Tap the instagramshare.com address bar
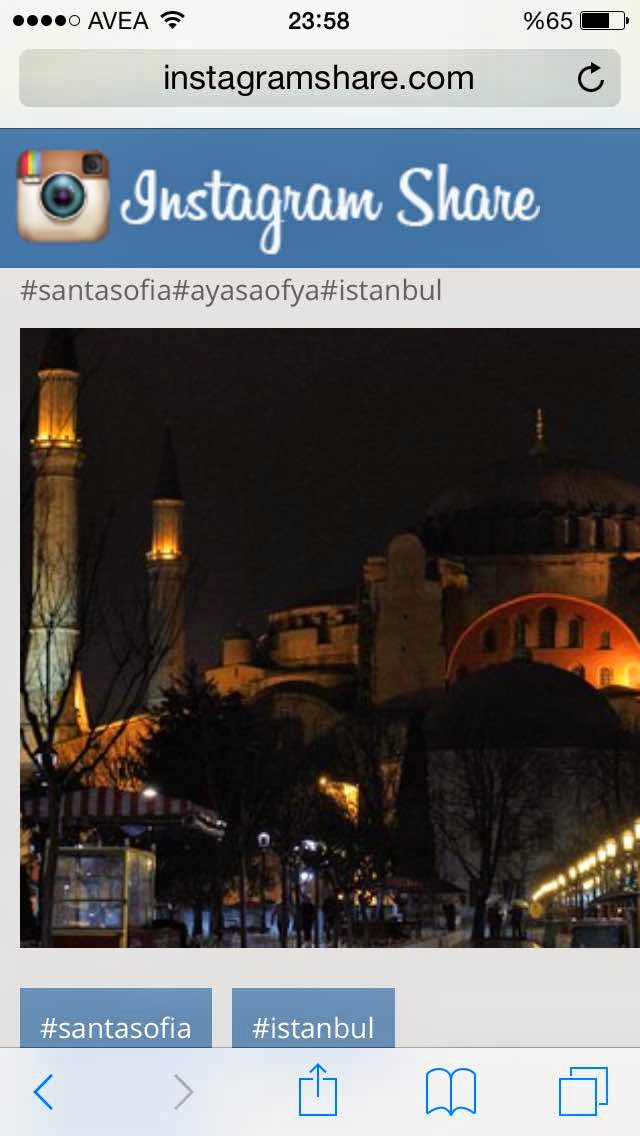The width and height of the screenshot is (640, 1136). 318,78
